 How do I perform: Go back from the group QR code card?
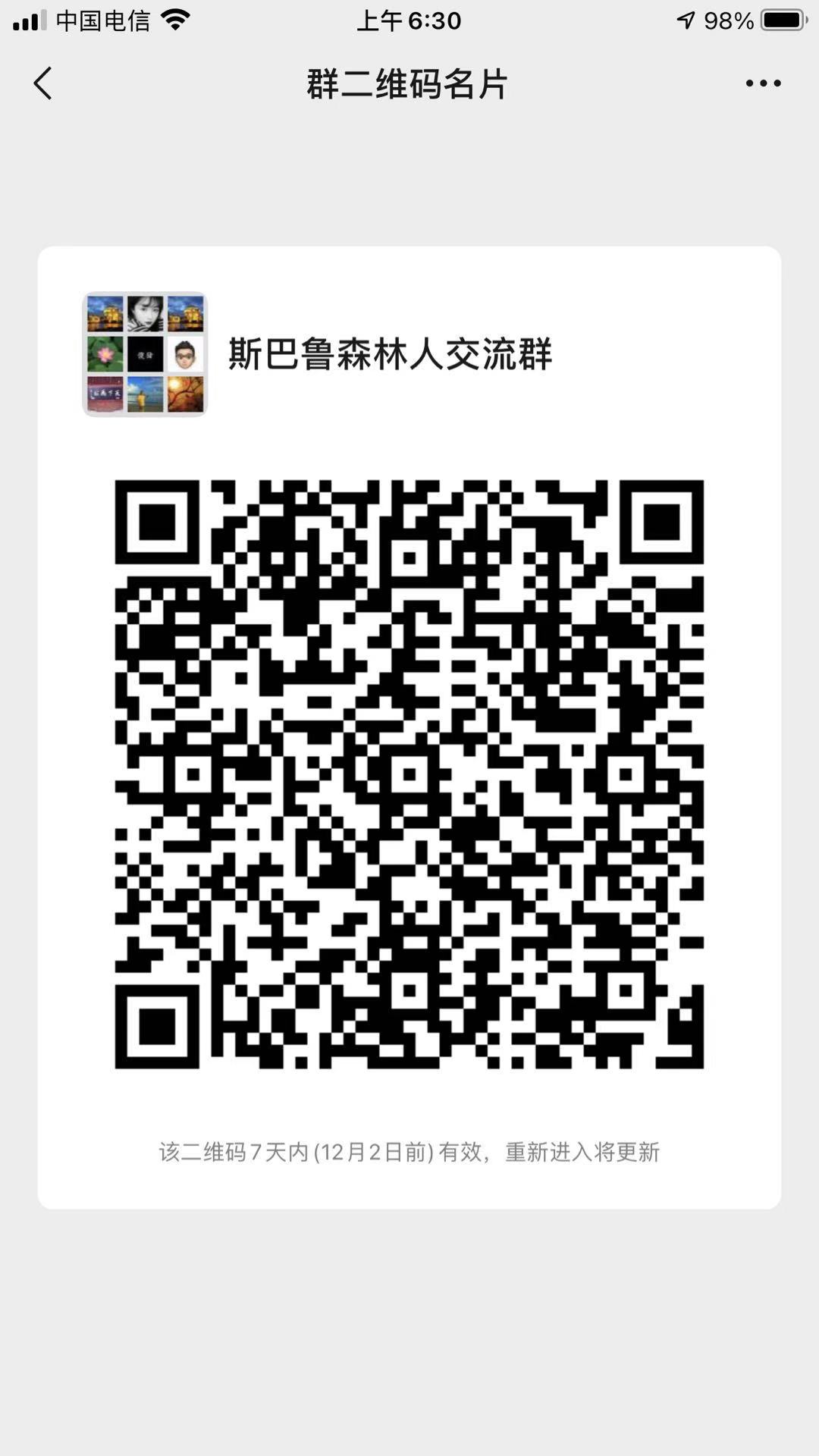[x=43, y=83]
